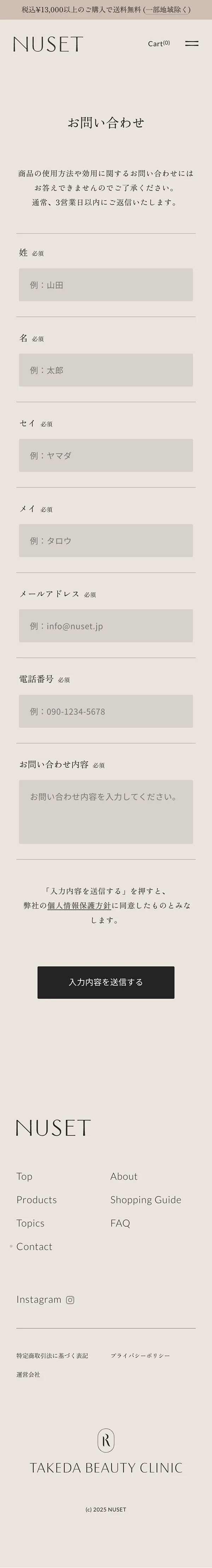Image resolution: width=212 pixels, height=1568 pixels.
Task: Enter the メールアドレス field
Action: point(106,626)
